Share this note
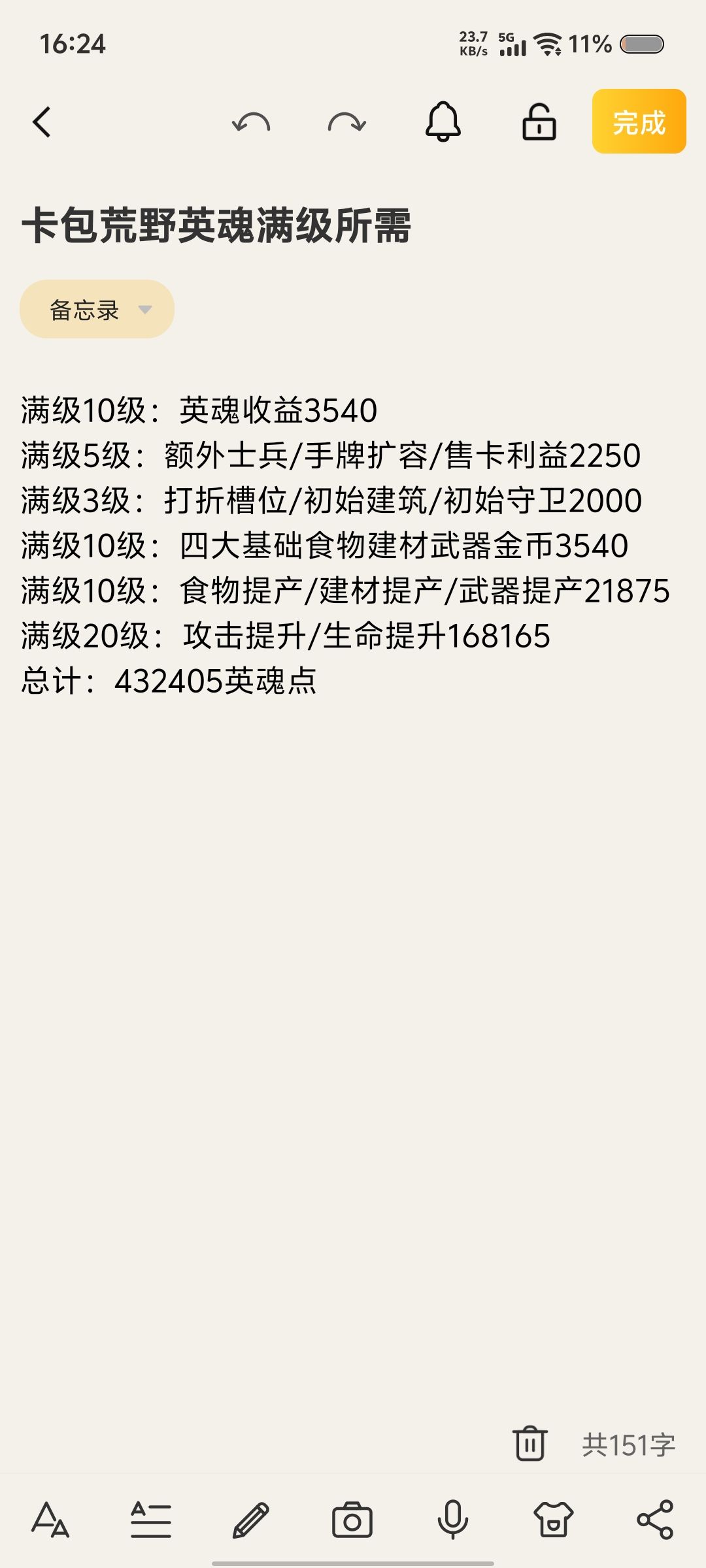 (x=654, y=1520)
